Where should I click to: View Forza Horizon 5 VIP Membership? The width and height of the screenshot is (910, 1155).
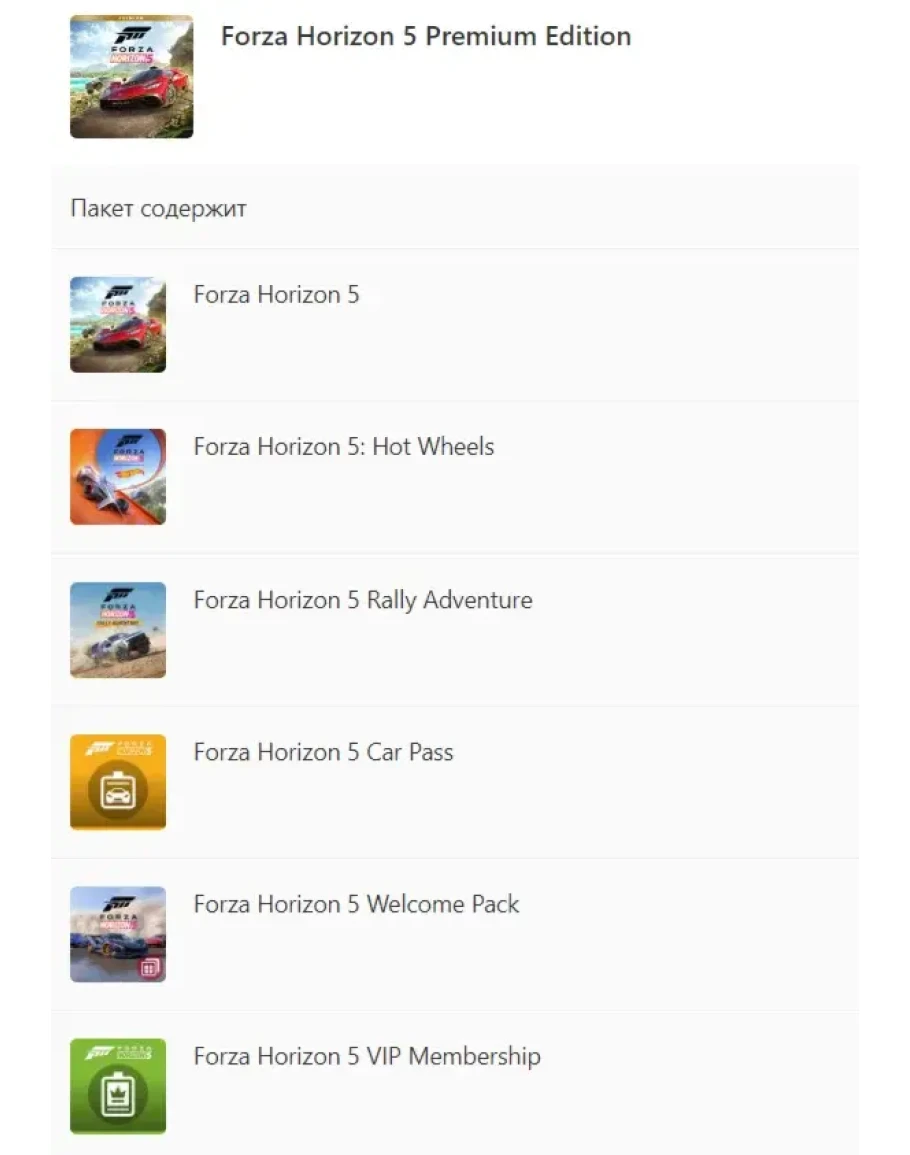366,1056
